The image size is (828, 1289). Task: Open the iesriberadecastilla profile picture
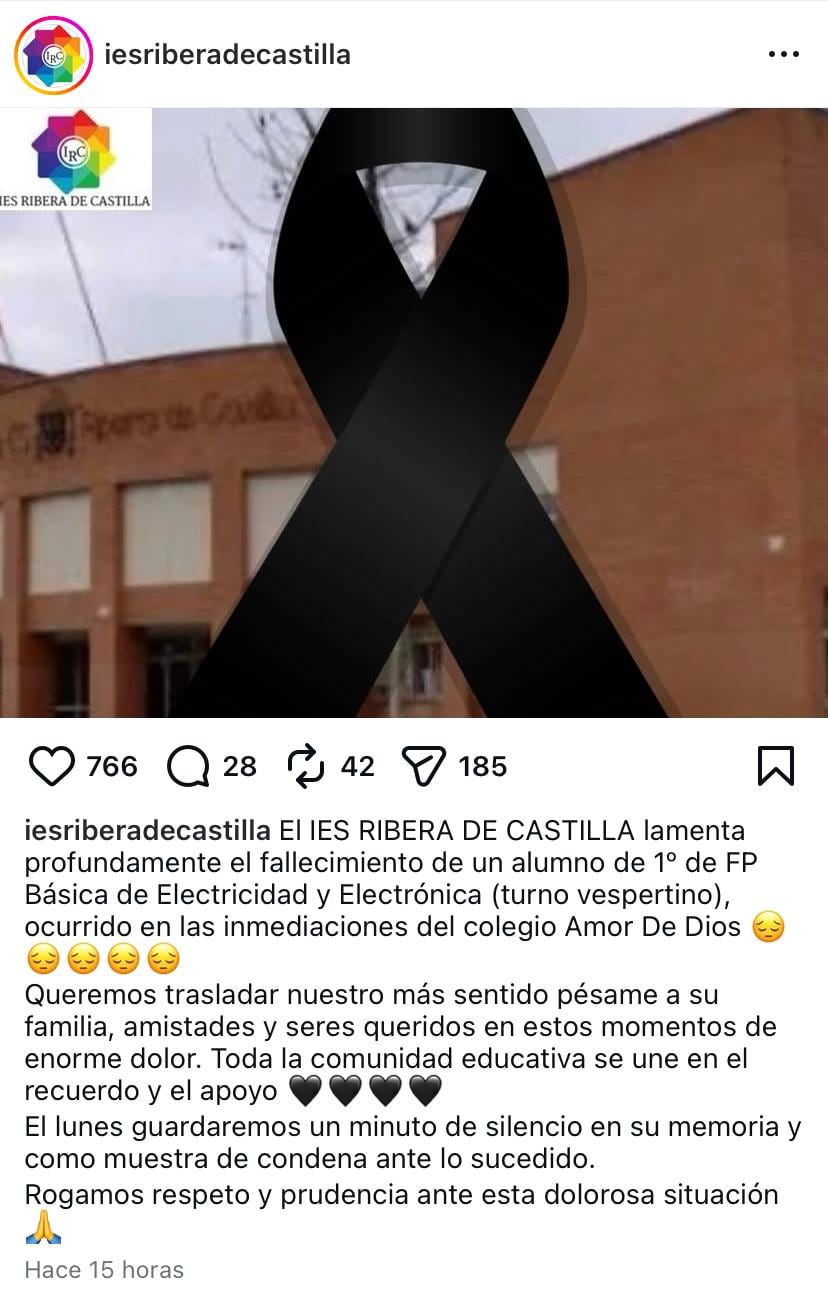53,55
